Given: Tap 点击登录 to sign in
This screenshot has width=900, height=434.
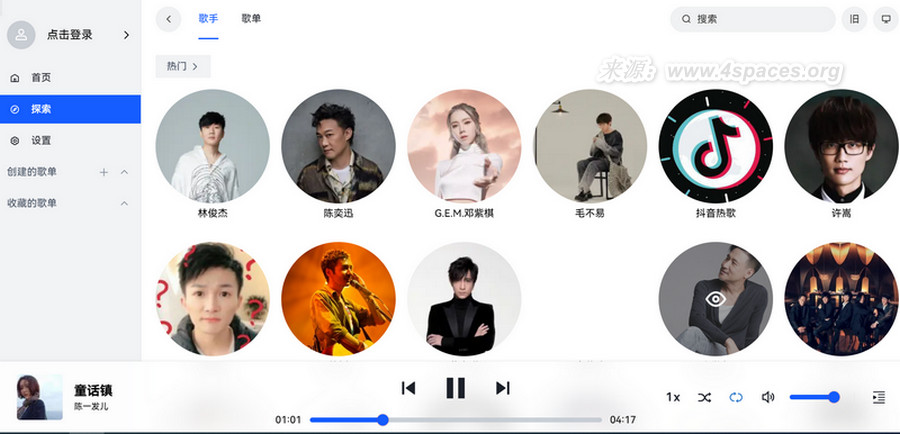Looking at the screenshot, I should 70,35.
